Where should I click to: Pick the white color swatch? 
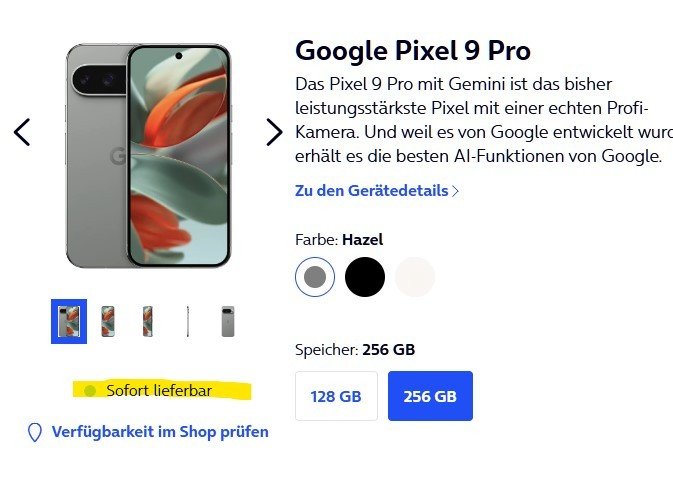[415, 277]
